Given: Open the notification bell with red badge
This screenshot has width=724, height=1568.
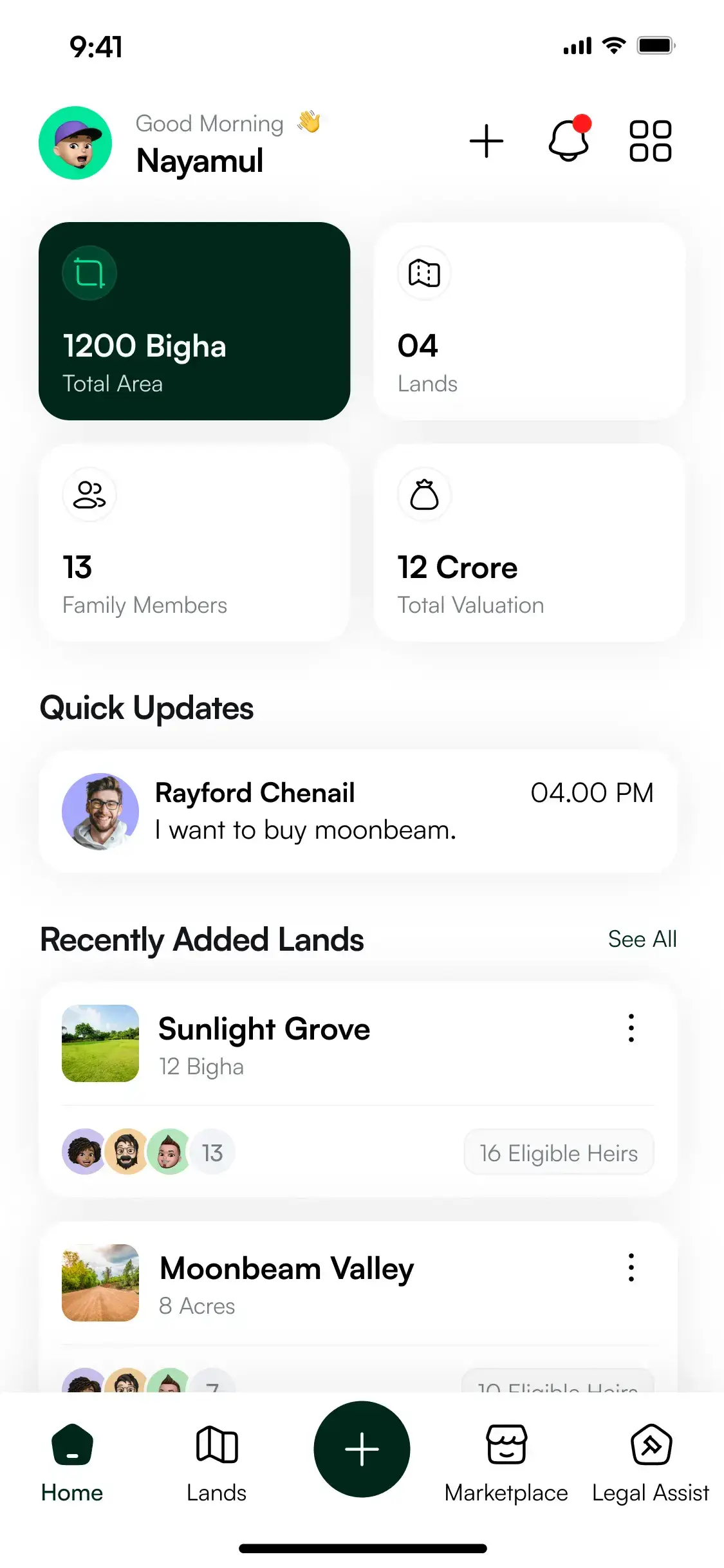Looking at the screenshot, I should pos(569,142).
